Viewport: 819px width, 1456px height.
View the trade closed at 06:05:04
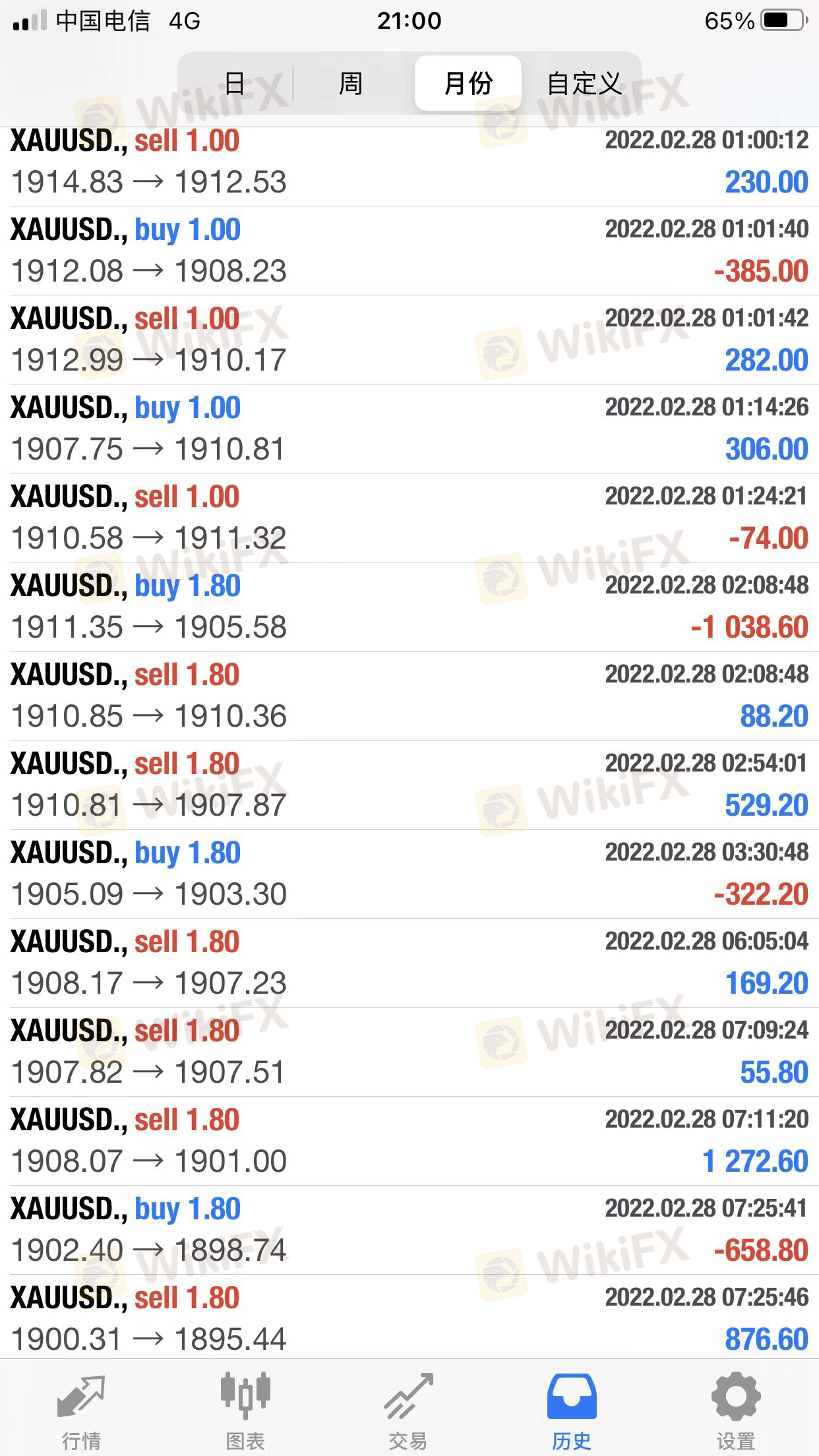(x=409, y=963)
